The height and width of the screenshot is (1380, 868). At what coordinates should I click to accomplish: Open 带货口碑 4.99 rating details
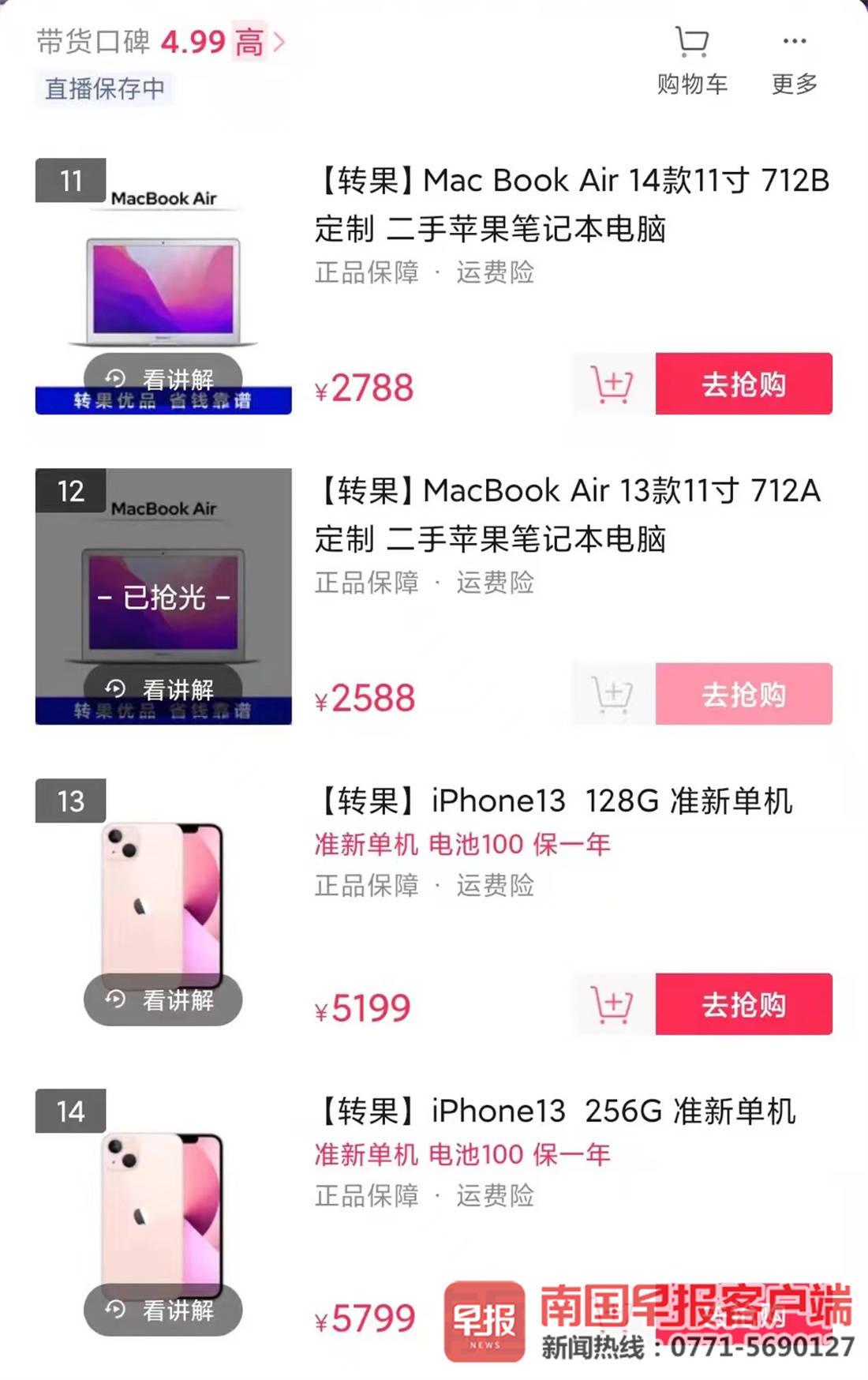pos(161,41)
